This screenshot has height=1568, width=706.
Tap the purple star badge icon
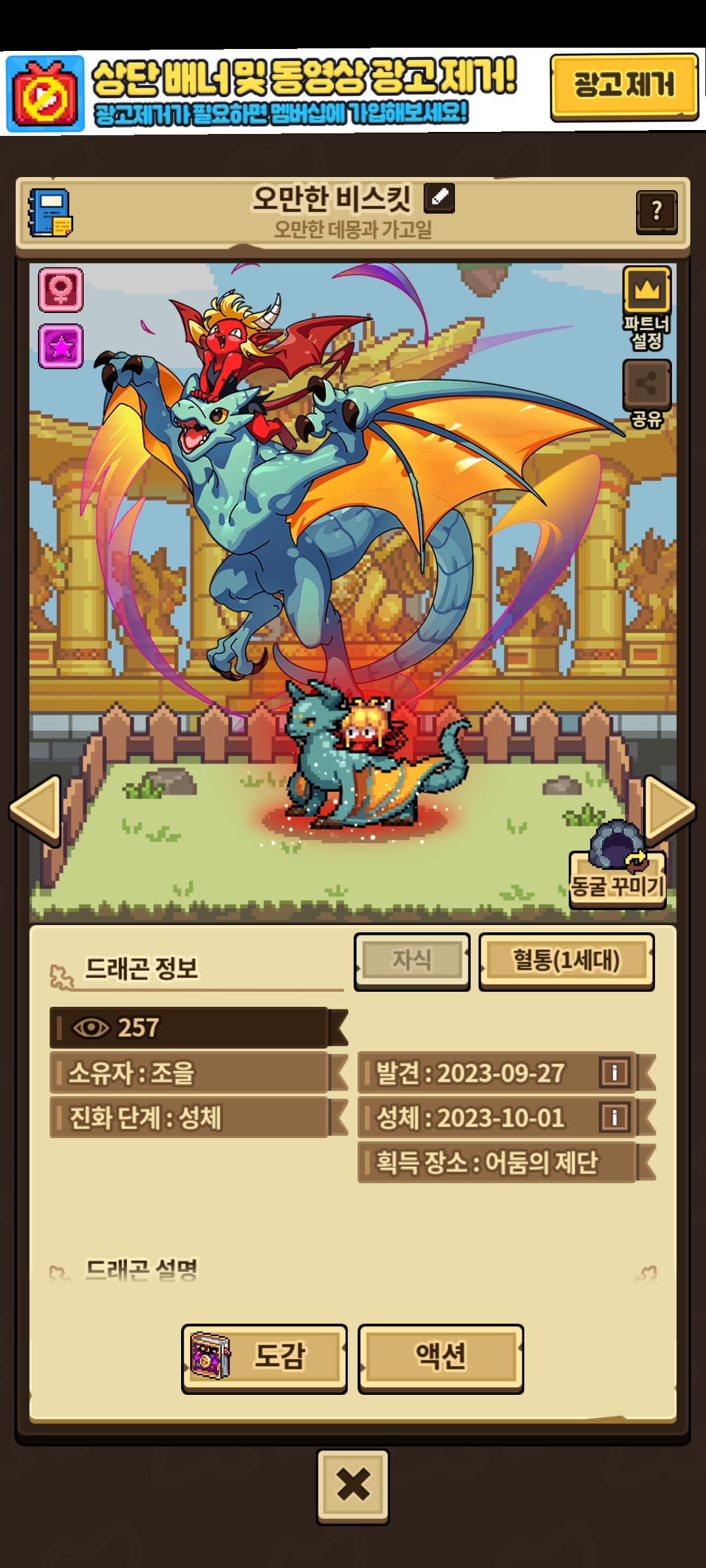pyautogui.click(x=61, y=346)
